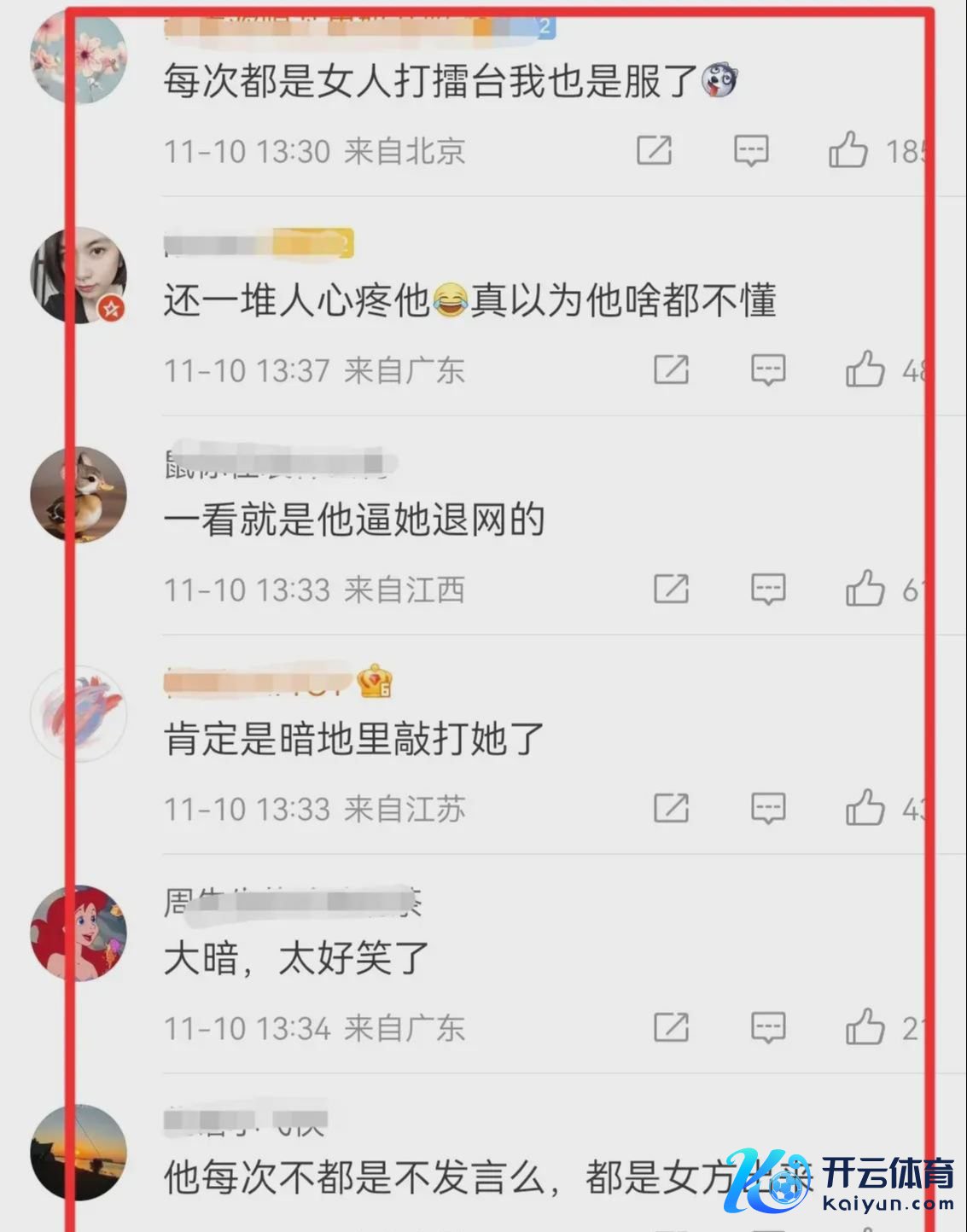
Task: Like the comment '还一堆人心疼他'
Action: tap(865, 369)
